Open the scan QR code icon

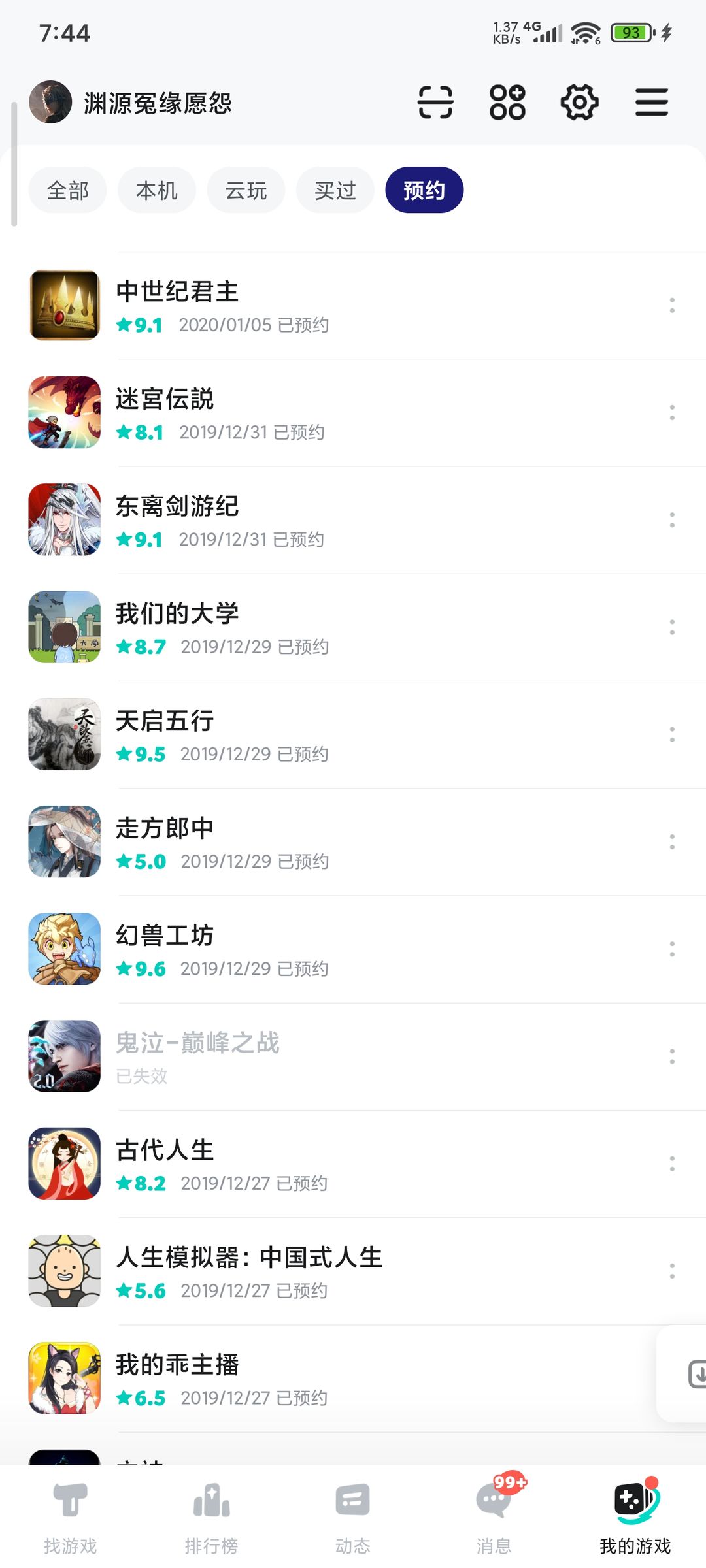tap(435, 103)
